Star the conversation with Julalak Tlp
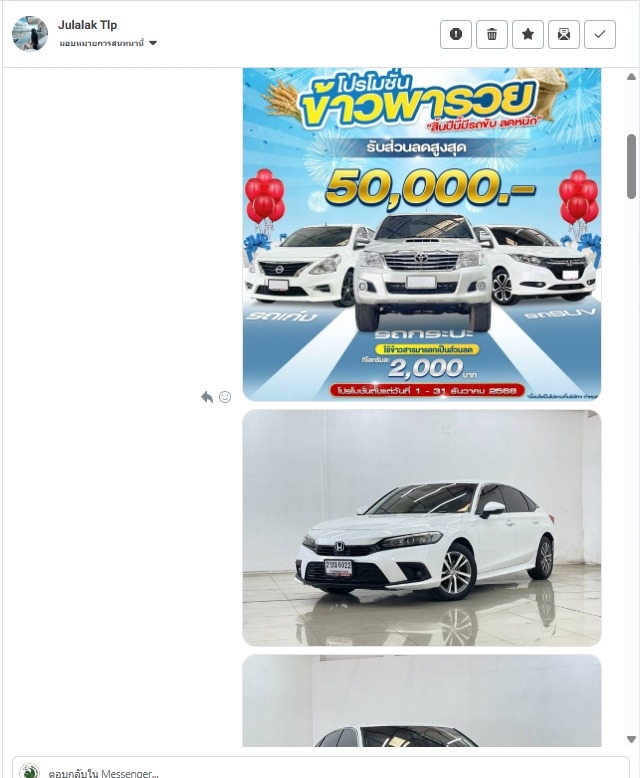Viewport: 640px width, 778px height. [x=528, y=34]
